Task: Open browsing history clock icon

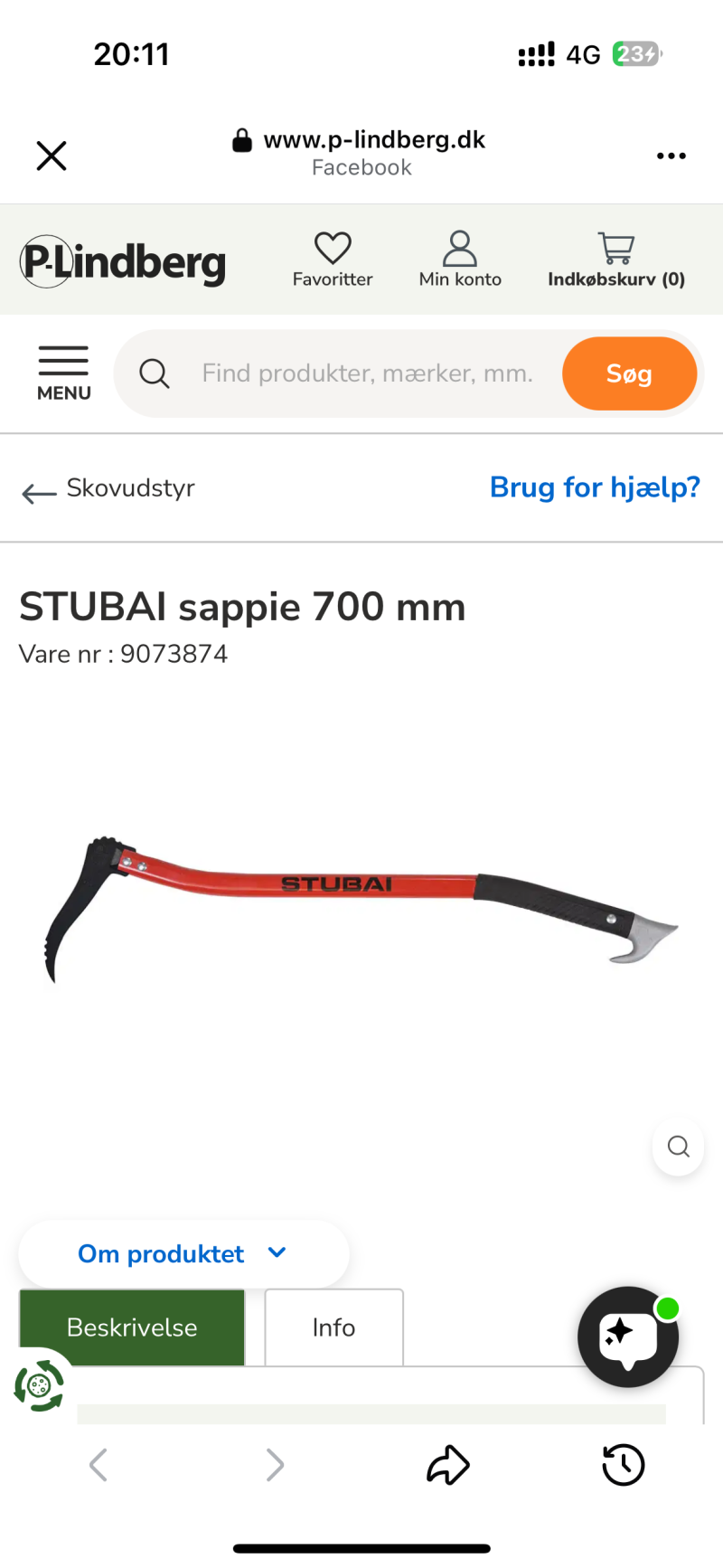Action: (623, 1465)
